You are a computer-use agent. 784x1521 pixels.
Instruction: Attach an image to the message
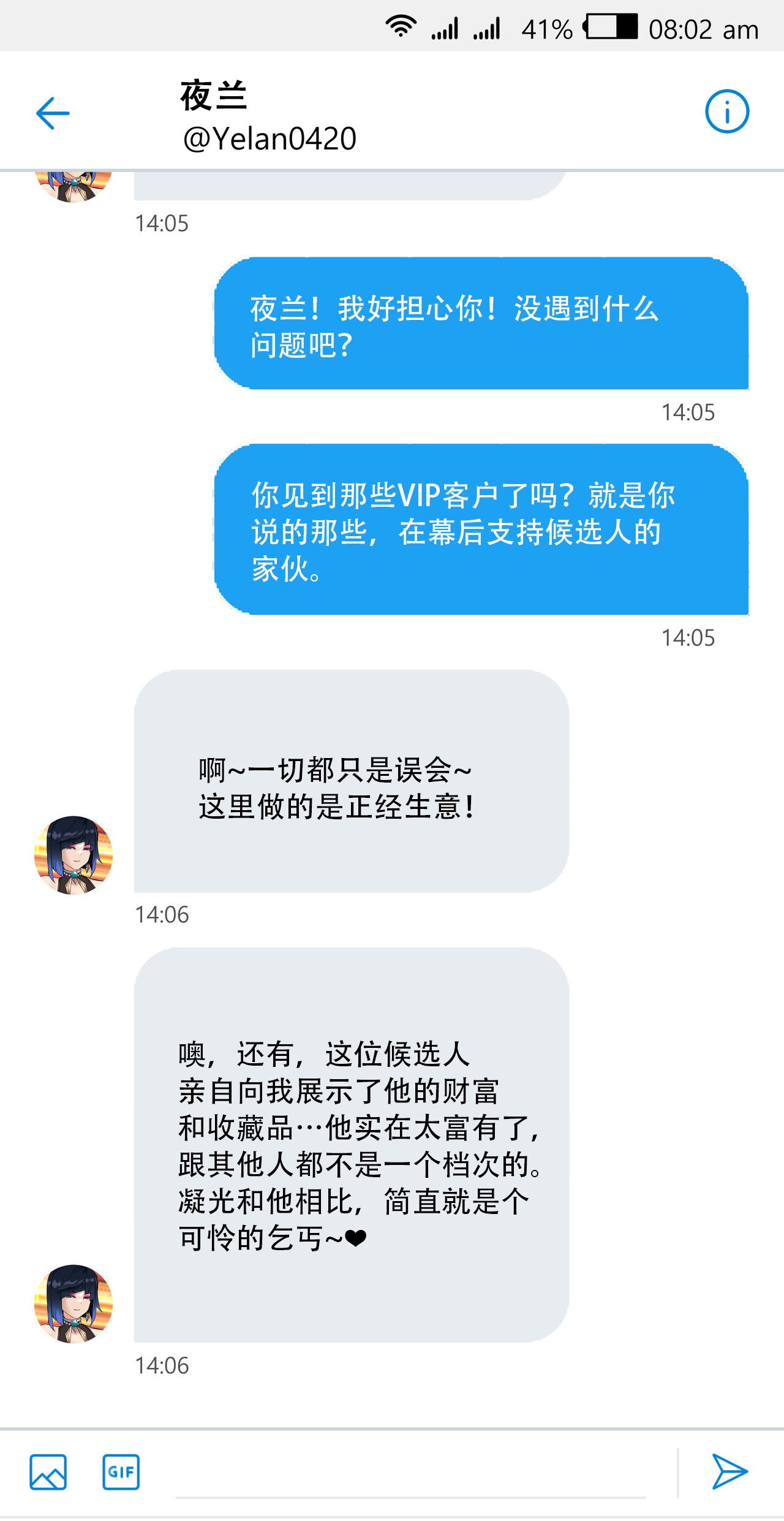48,1471
